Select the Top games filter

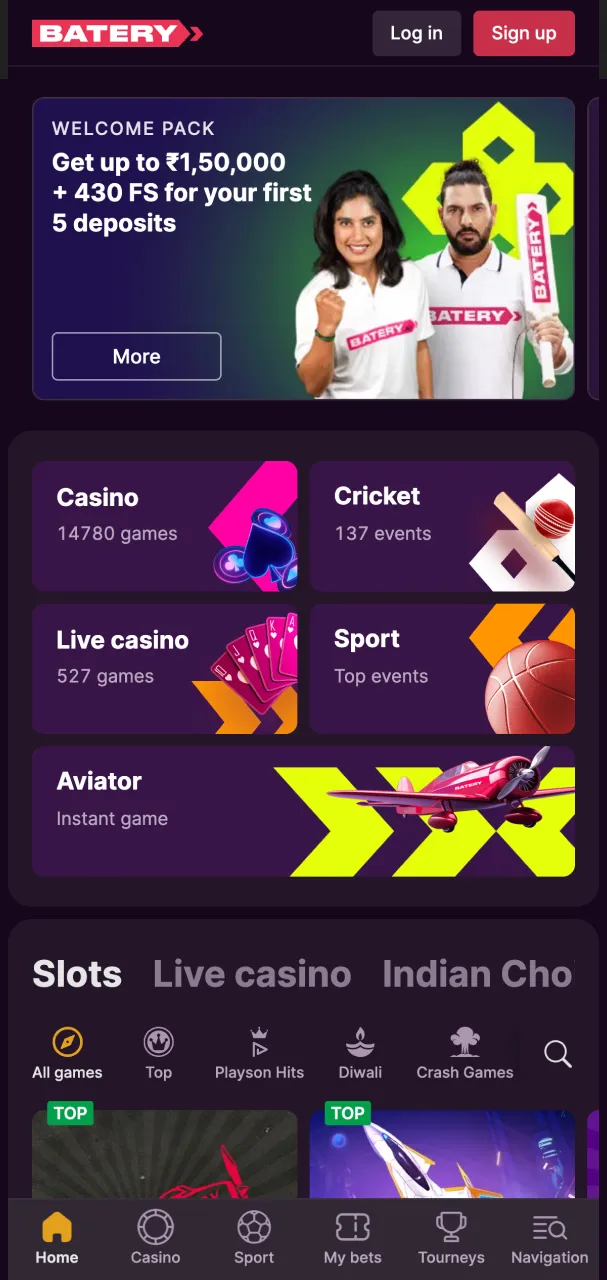[x=158, y=1053]
